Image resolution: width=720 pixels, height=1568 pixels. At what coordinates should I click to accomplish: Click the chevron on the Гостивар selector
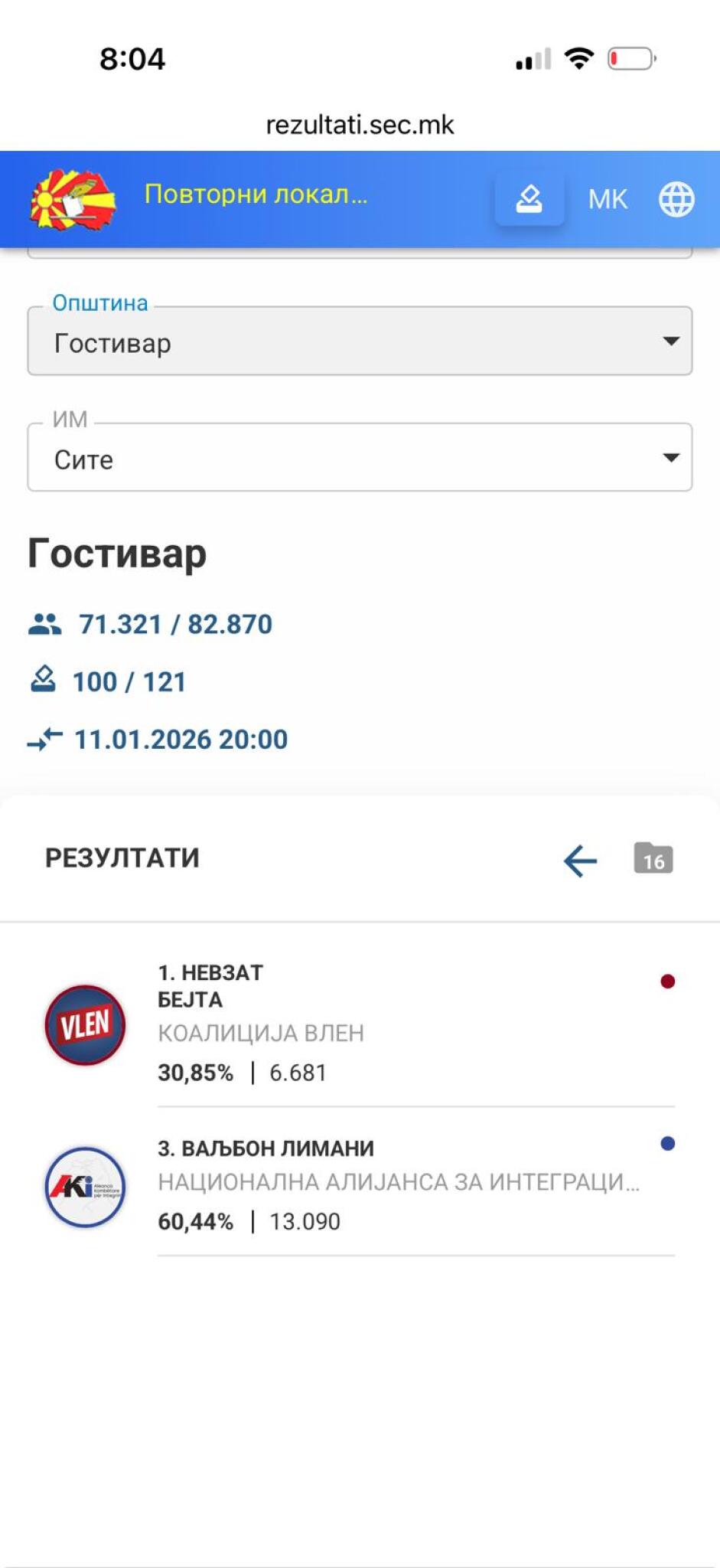[670, 342]
